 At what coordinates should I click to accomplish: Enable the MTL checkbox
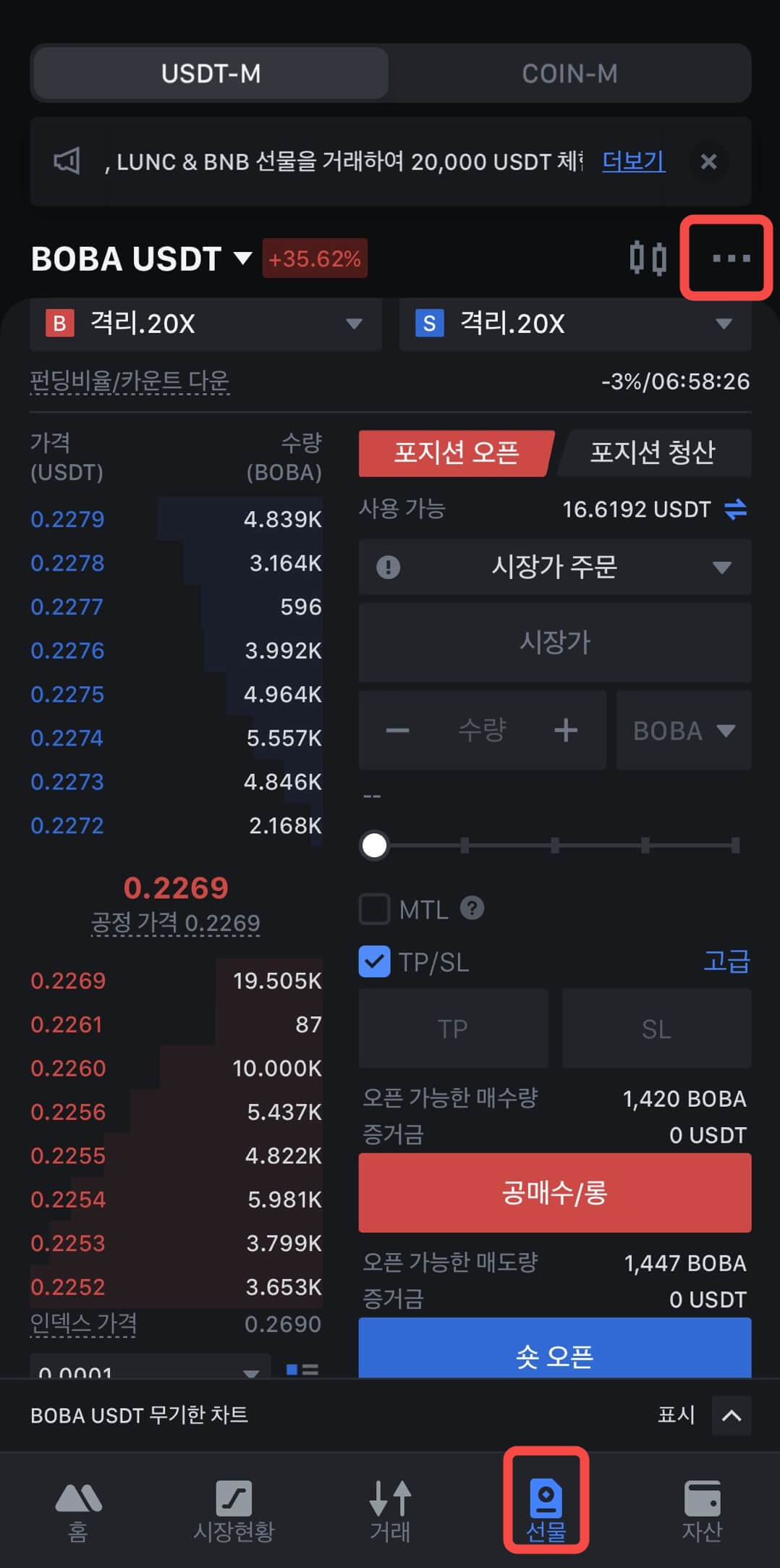pyautogui.click(x=375, y=909)
